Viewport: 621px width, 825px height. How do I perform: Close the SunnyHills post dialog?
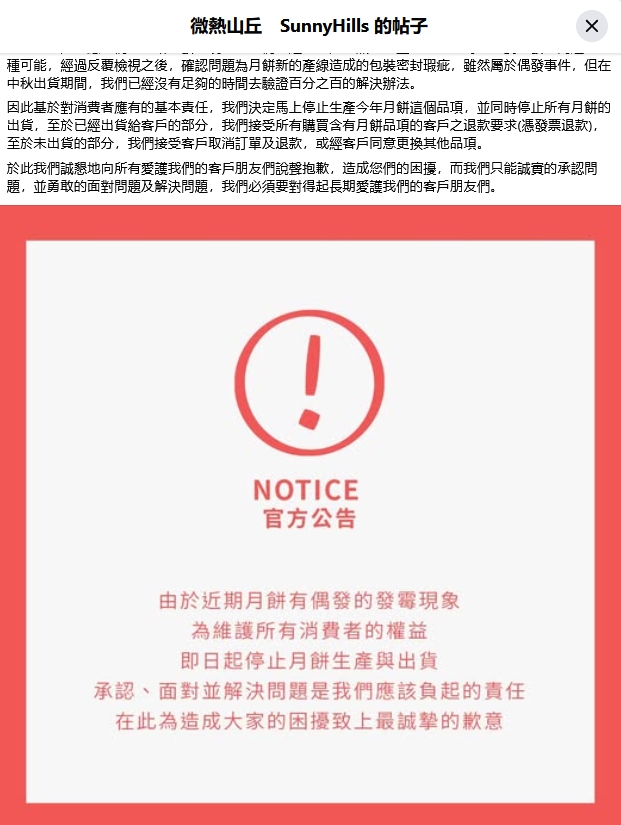coord(592,26)
